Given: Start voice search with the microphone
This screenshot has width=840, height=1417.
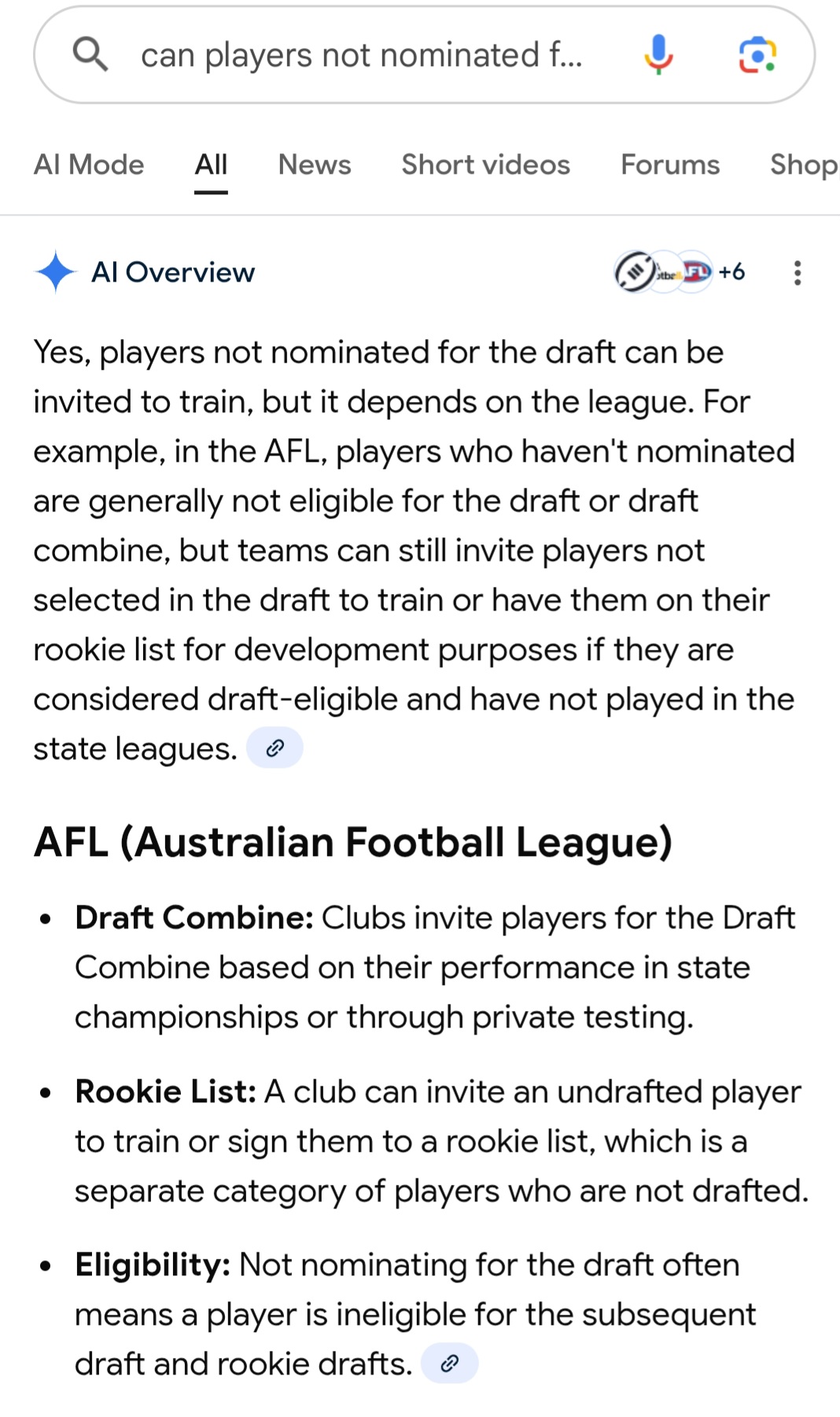Looking at the screenshot, I should (658, 55).
